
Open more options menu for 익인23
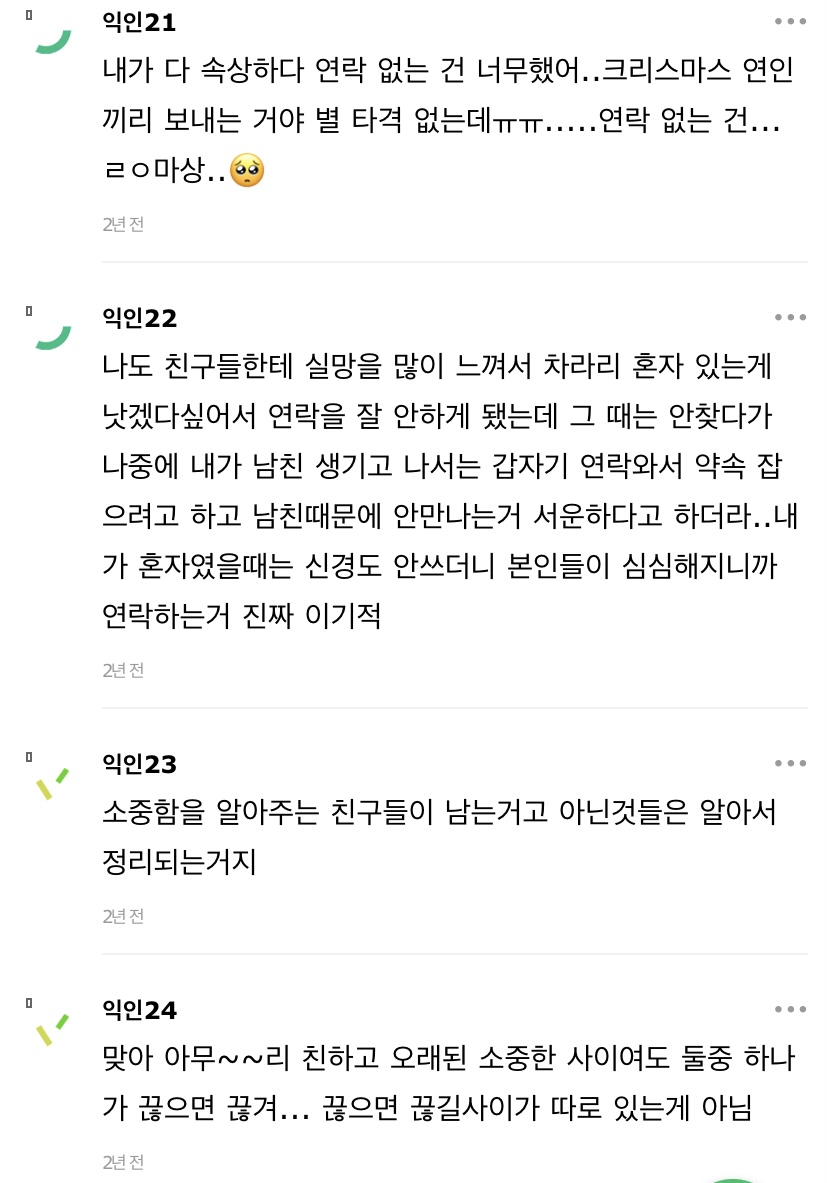pyautogui.click(x=791, y=765)
